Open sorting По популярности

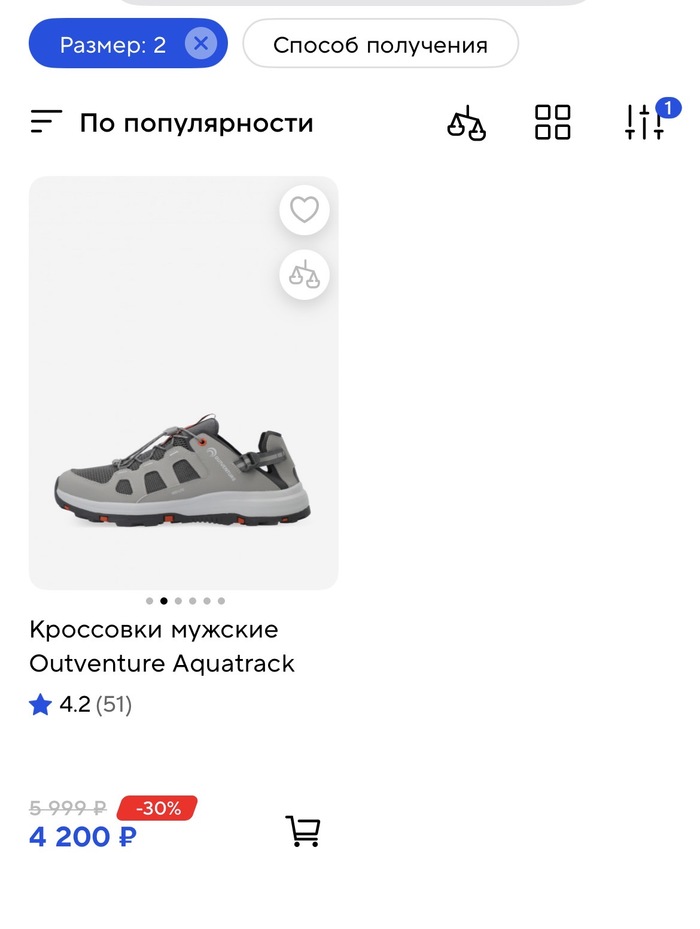(172, 123)
